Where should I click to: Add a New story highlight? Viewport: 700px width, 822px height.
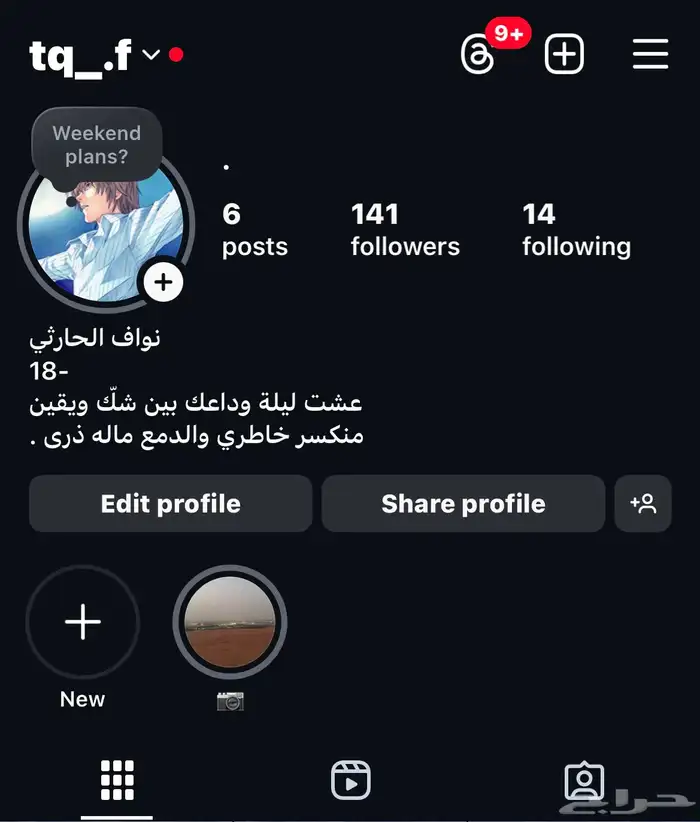tap(83, 623)
